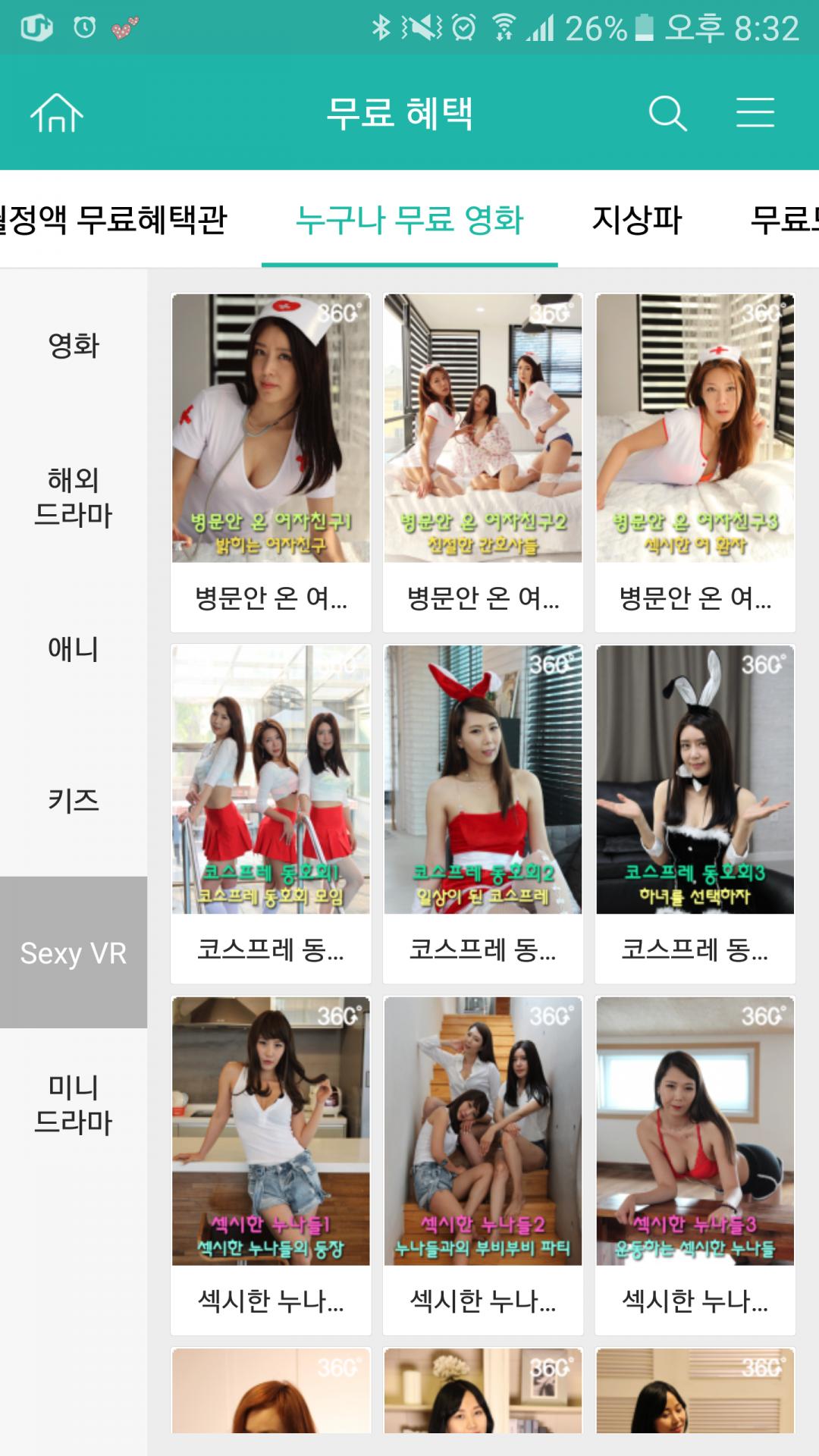
Task: Open the search magnifier
Action: click(x=667, y=114)
